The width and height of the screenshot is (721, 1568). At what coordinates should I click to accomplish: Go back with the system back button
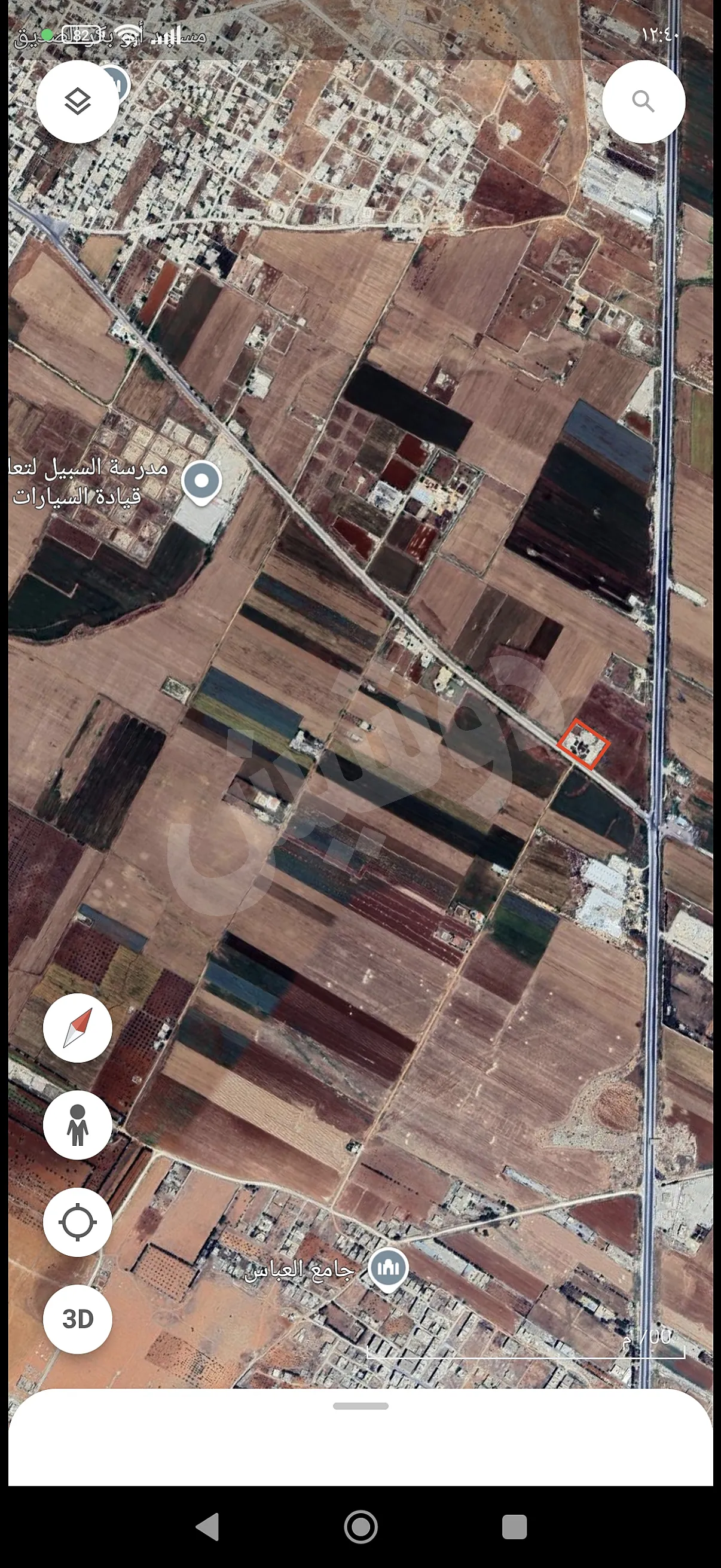207,1527
